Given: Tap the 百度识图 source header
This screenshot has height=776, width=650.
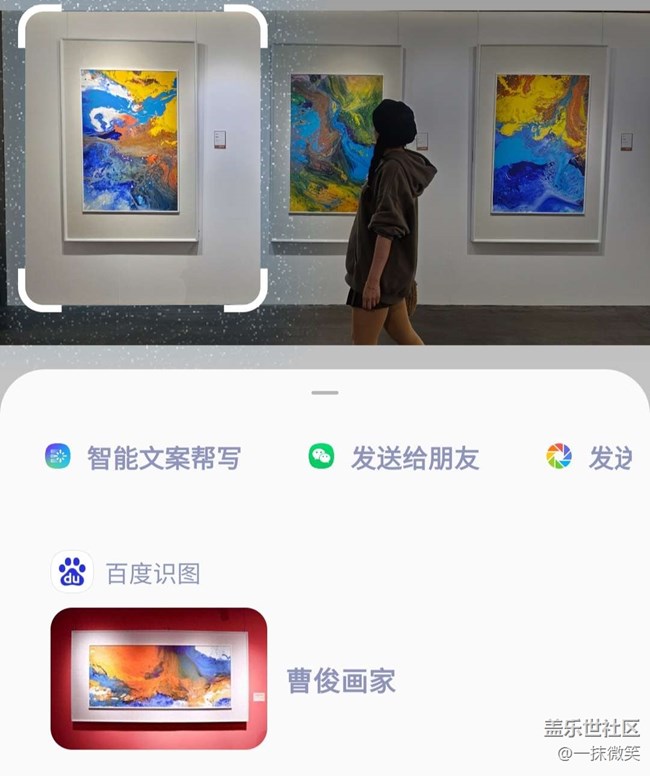Looking at the screenshot, I should (x=127, y=573).
